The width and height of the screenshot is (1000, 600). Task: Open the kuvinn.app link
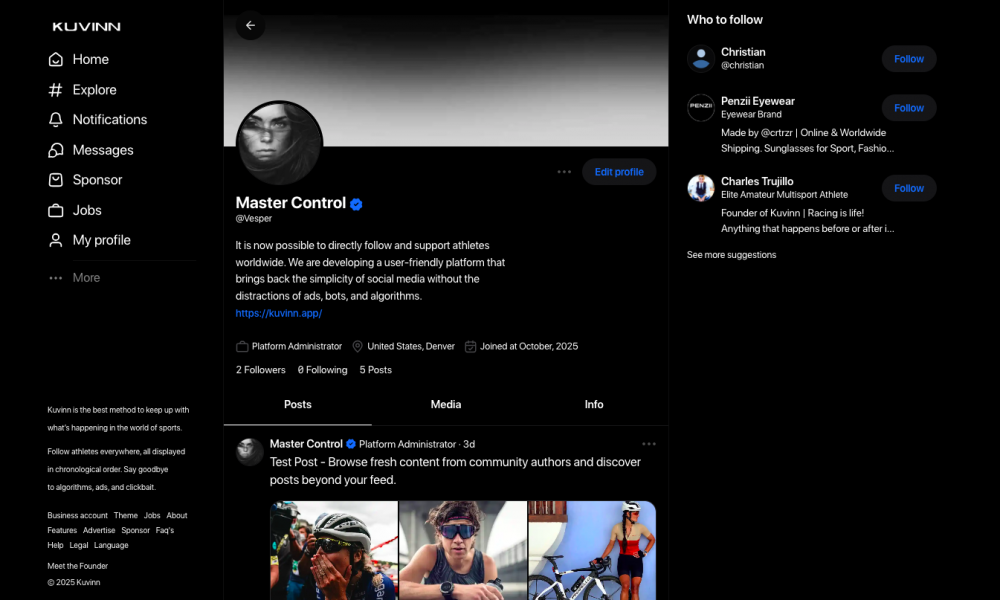point(279,313)
